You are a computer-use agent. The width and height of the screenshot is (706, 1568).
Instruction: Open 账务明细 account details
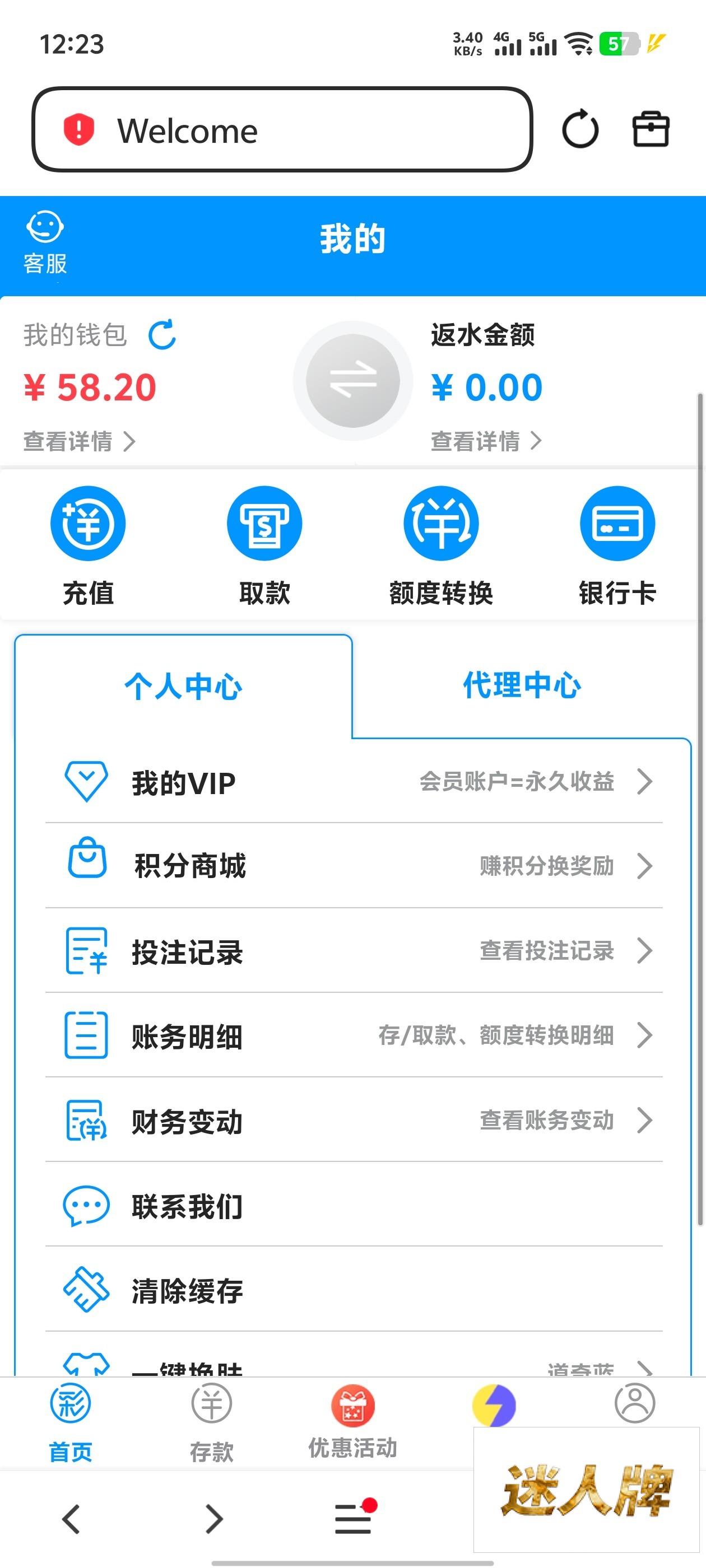coord(354,1035)
